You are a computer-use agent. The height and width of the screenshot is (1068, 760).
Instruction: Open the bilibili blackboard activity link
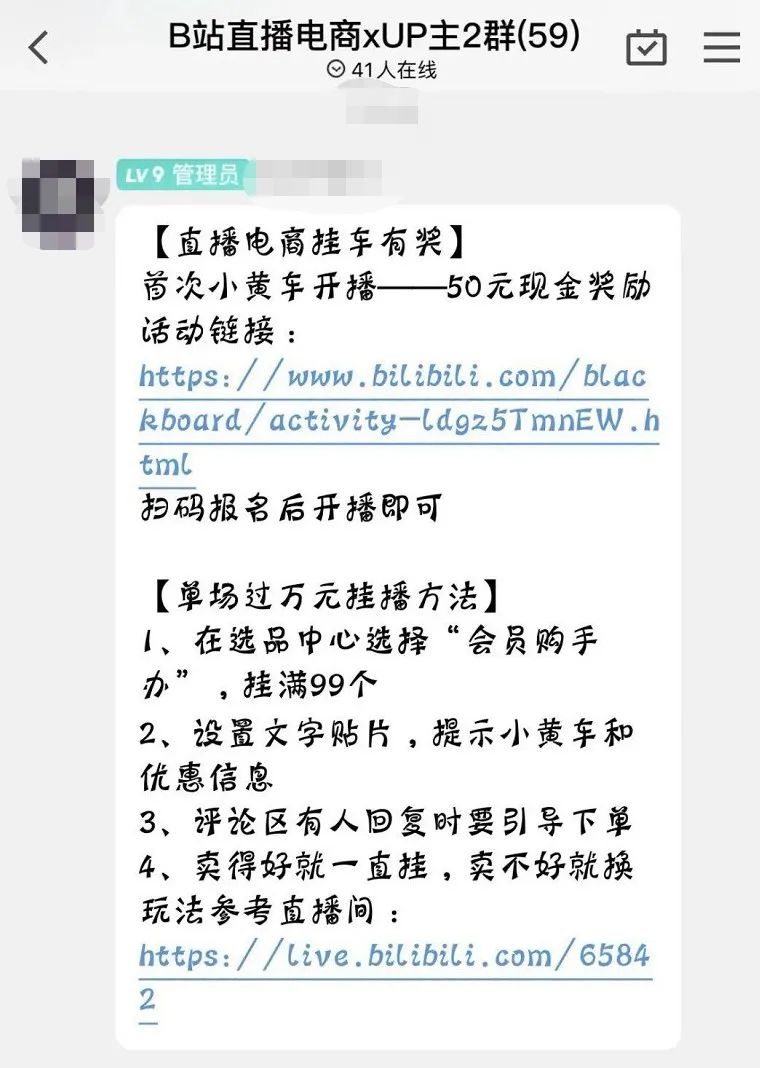point(397,420)
